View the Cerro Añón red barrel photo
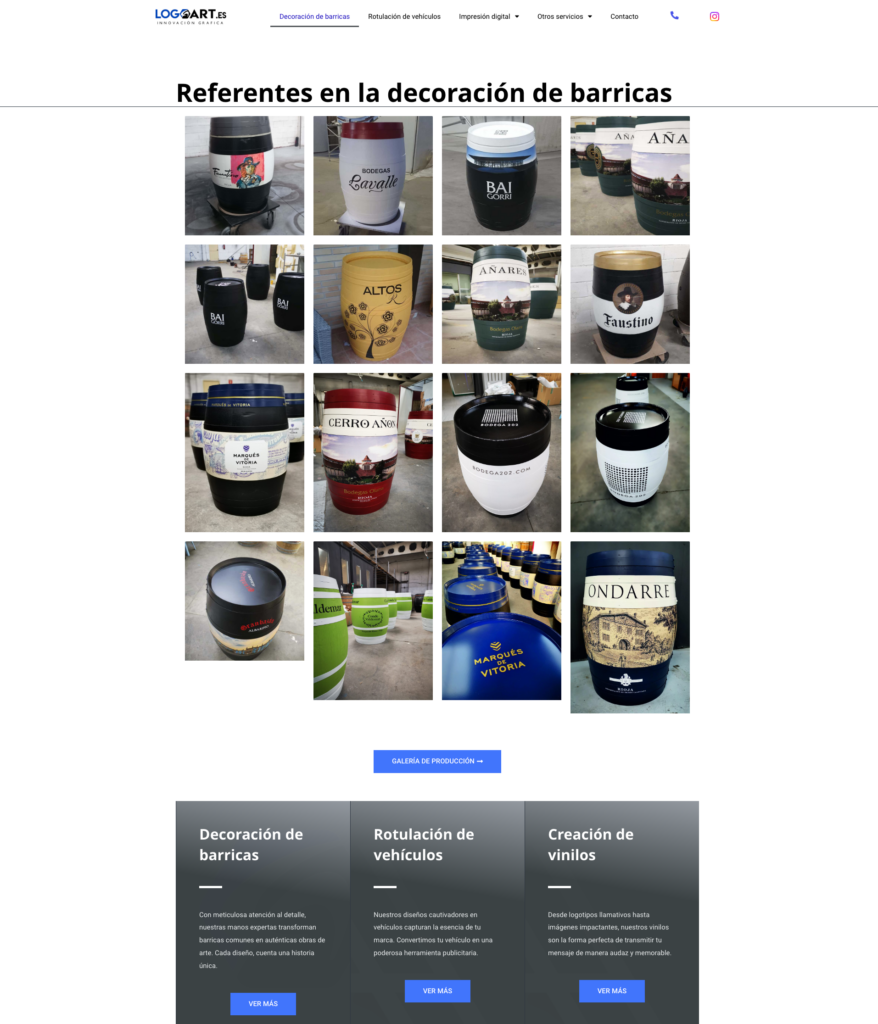 (x=373, y=452)
